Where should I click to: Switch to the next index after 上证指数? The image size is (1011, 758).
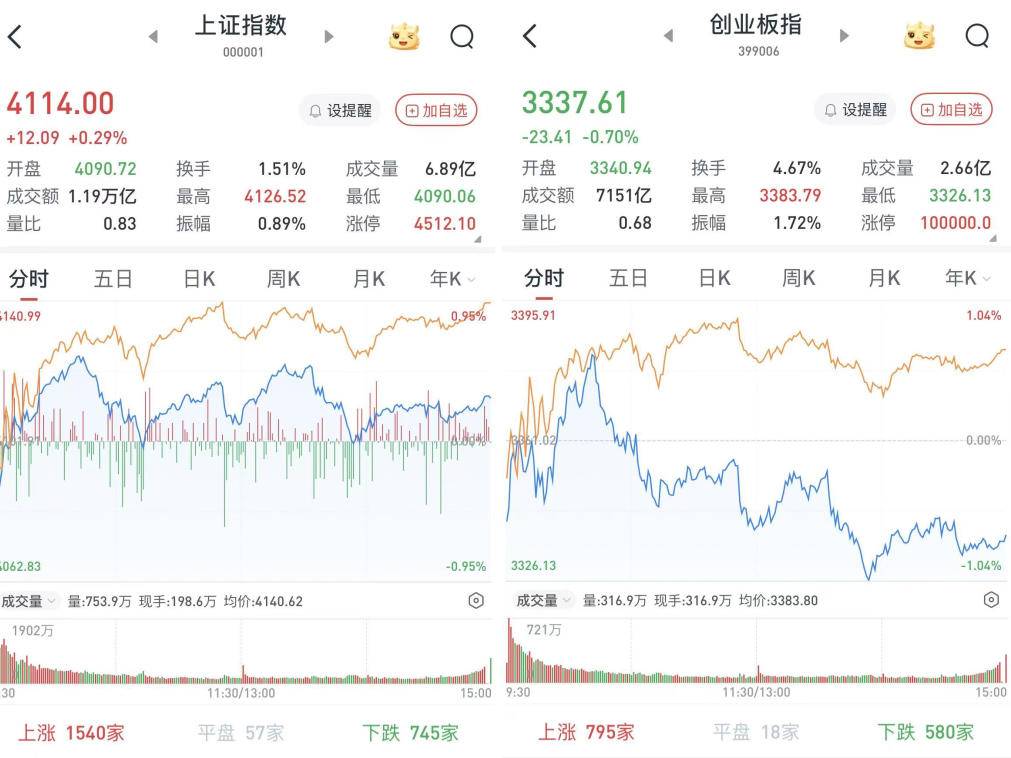click(x=329, y=37)
